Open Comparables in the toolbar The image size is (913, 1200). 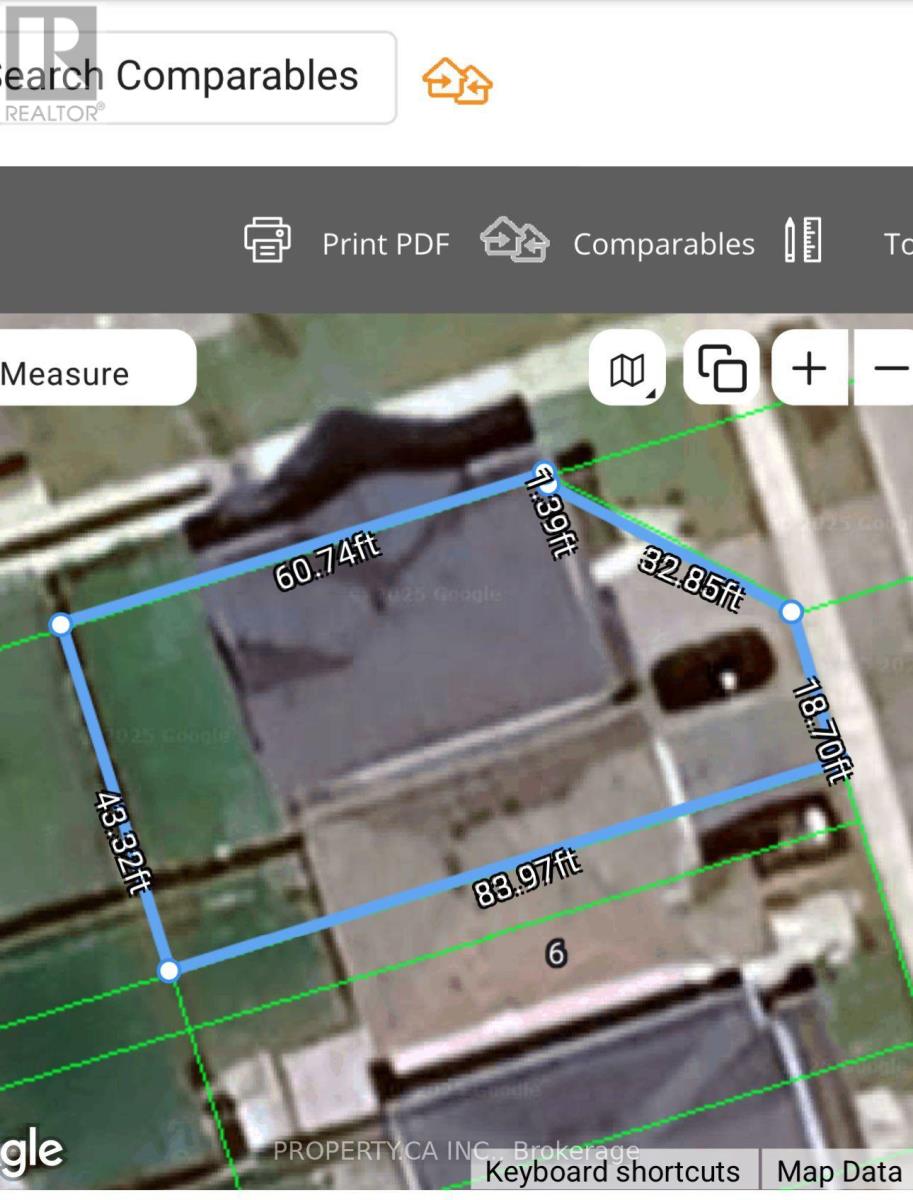[x=617, y=243]
